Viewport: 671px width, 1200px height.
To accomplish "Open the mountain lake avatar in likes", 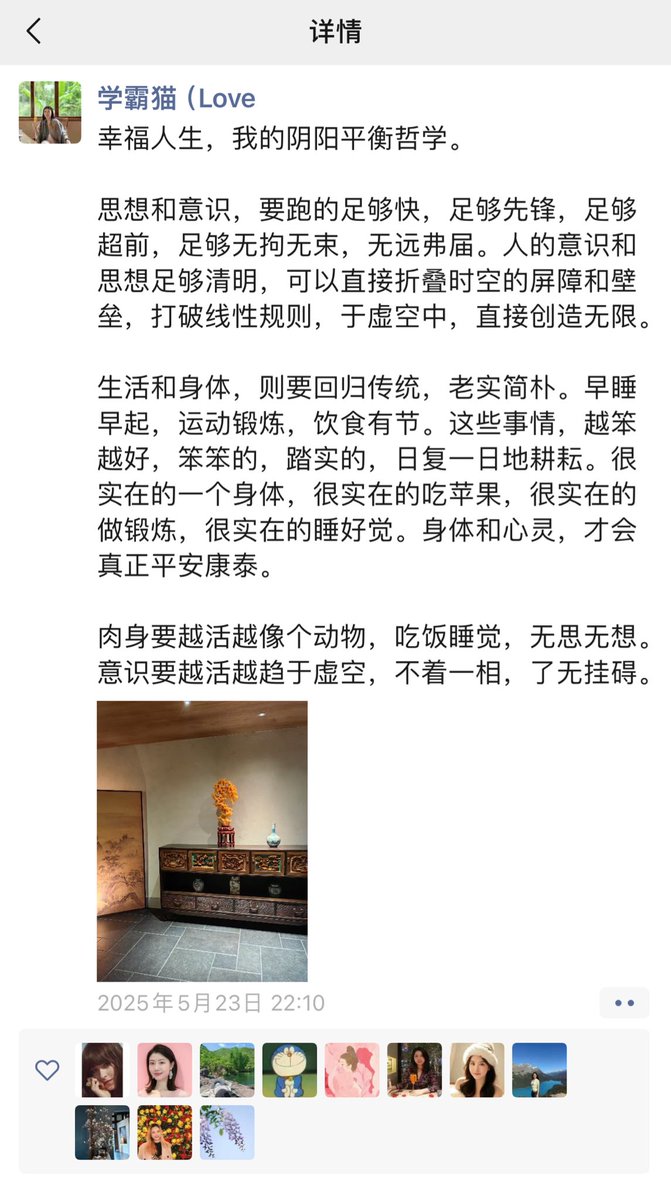I will (539, 1070).
